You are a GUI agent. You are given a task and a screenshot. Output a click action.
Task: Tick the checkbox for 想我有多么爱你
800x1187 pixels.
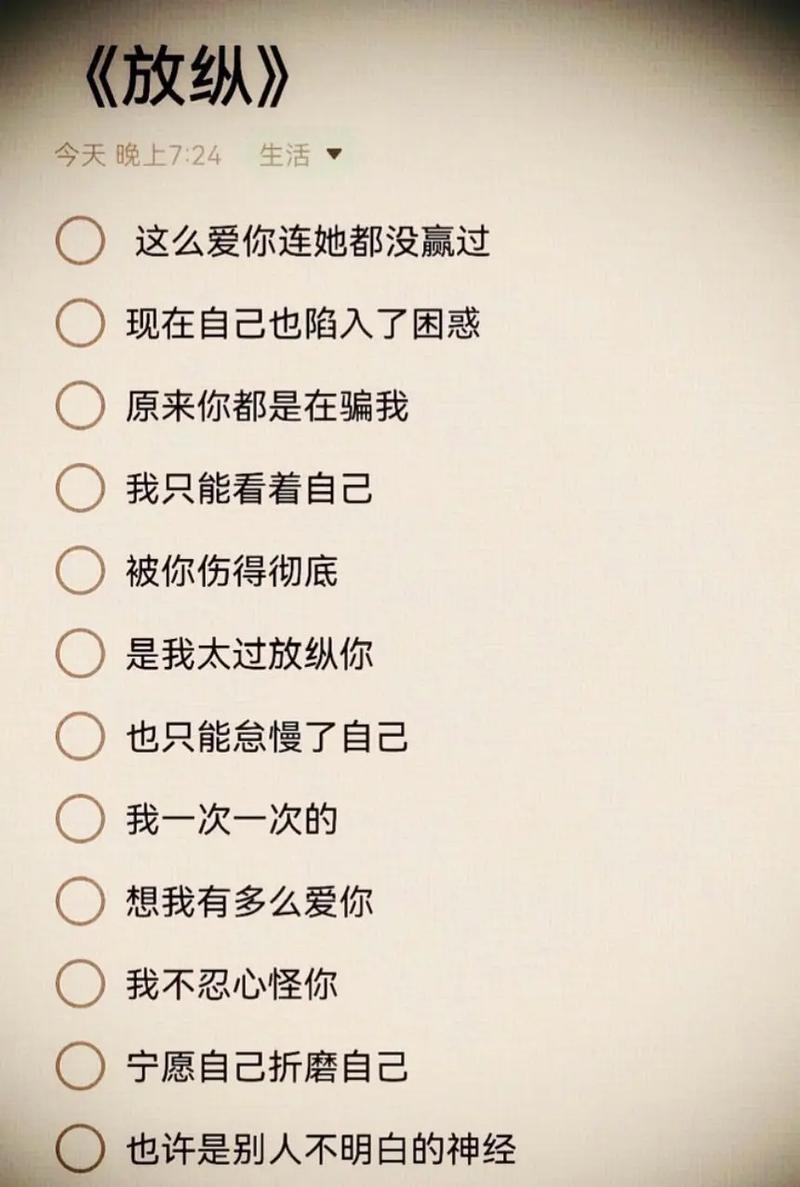tap(80, 902)
